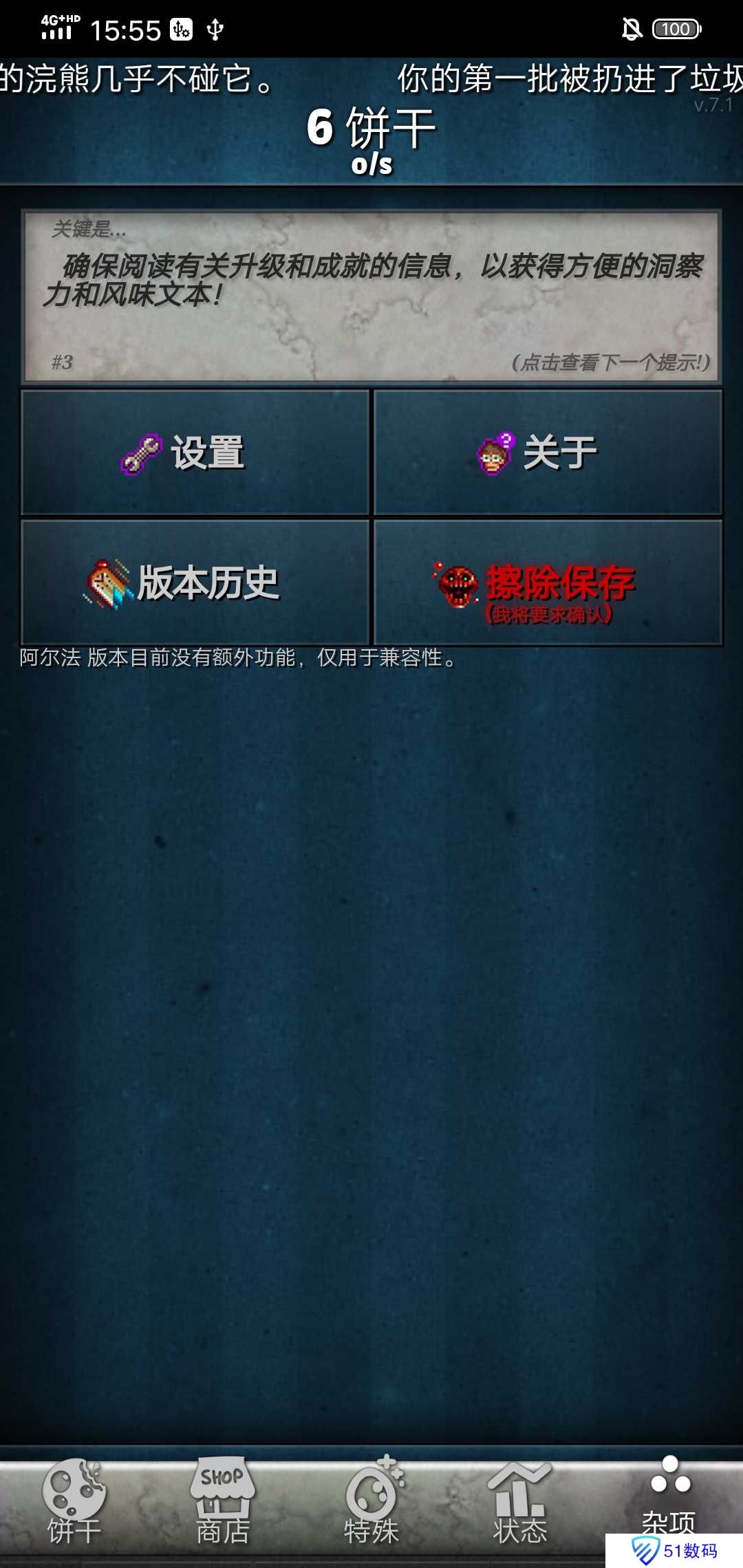Go to the 商店 shop tab
The height and width of the screenshot is (1568, 743).
[x=223, y=1501]
